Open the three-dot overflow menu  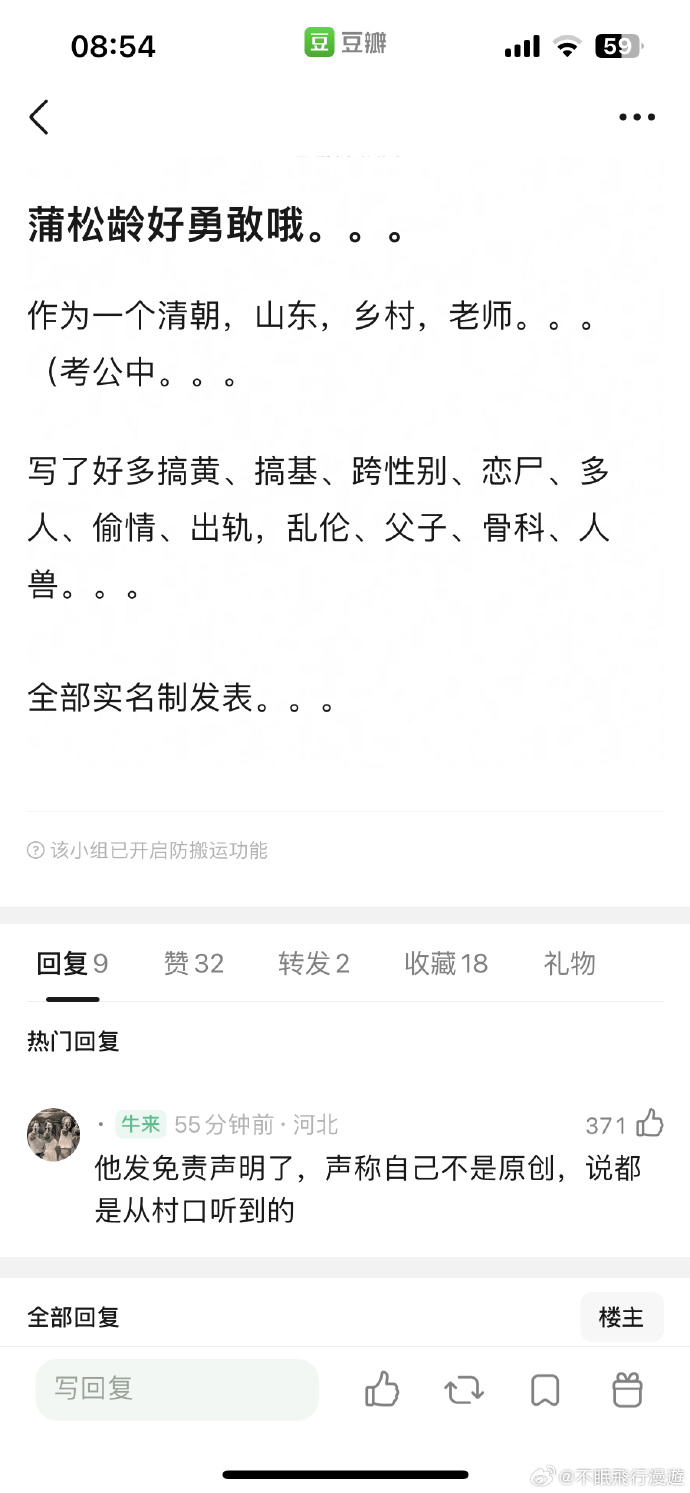point(637,117)
